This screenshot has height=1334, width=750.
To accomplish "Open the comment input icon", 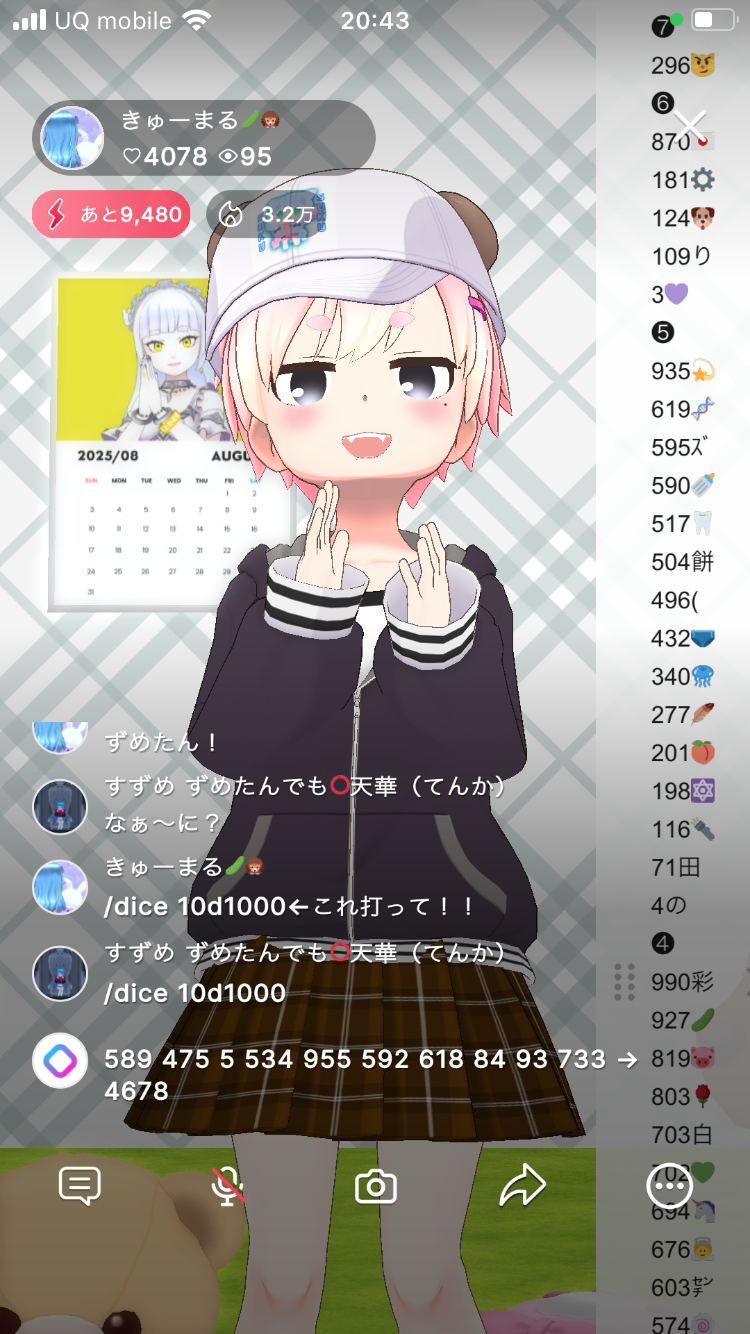I will 80,1187.
